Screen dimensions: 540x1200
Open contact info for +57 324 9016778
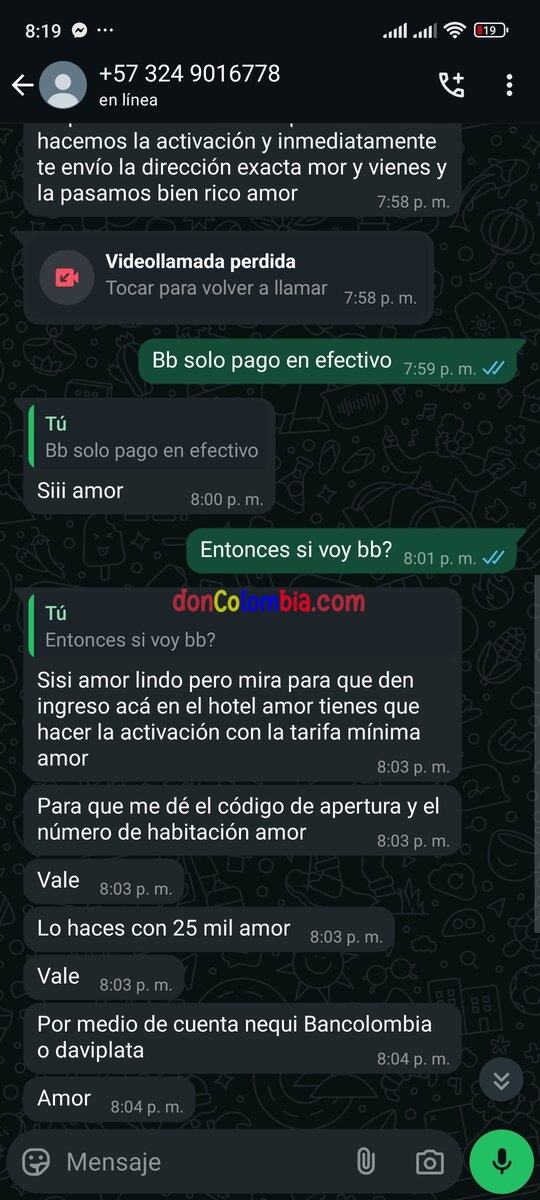click(189, 85)
